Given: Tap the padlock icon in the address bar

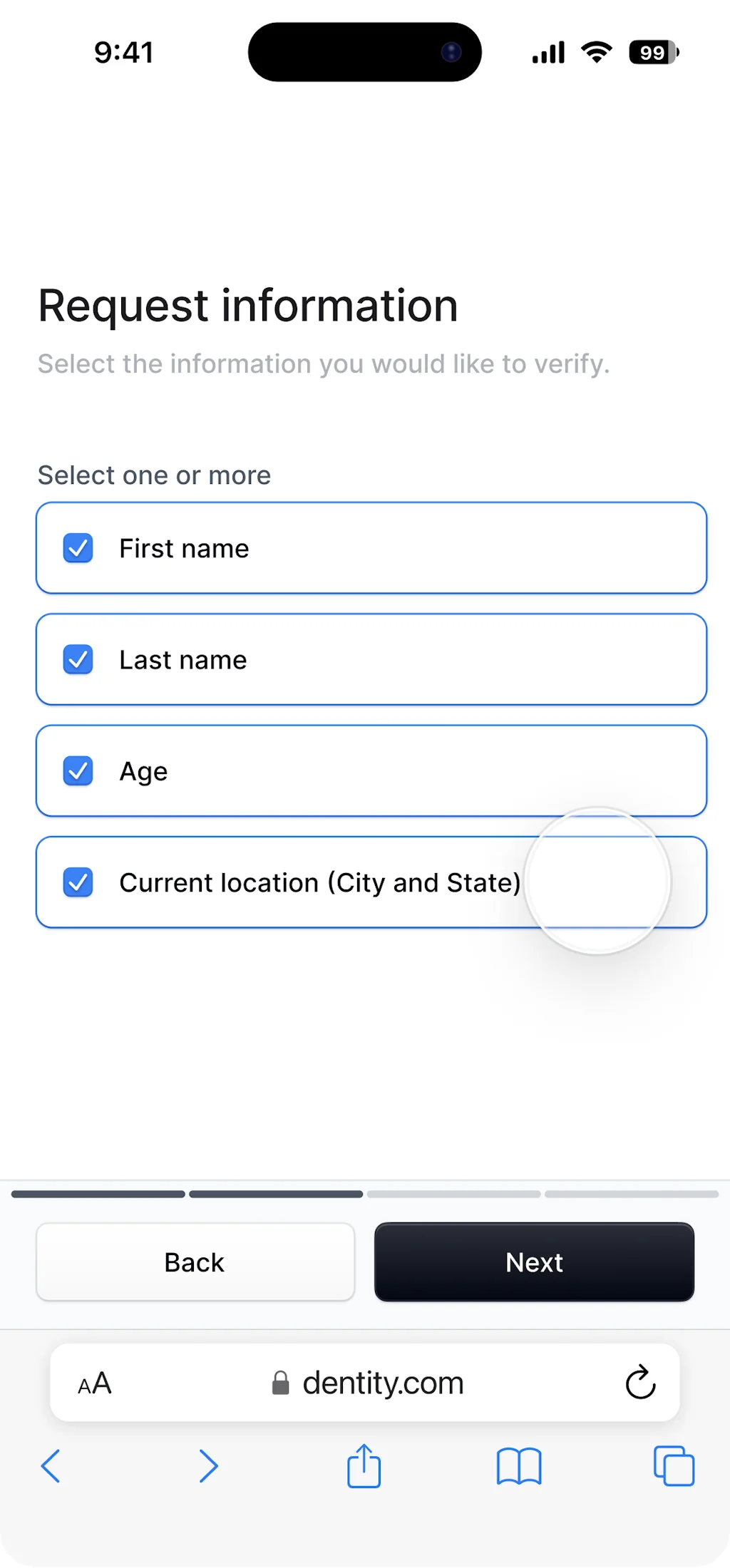Looking at the screenshot, I should (x=280, y=1383).
